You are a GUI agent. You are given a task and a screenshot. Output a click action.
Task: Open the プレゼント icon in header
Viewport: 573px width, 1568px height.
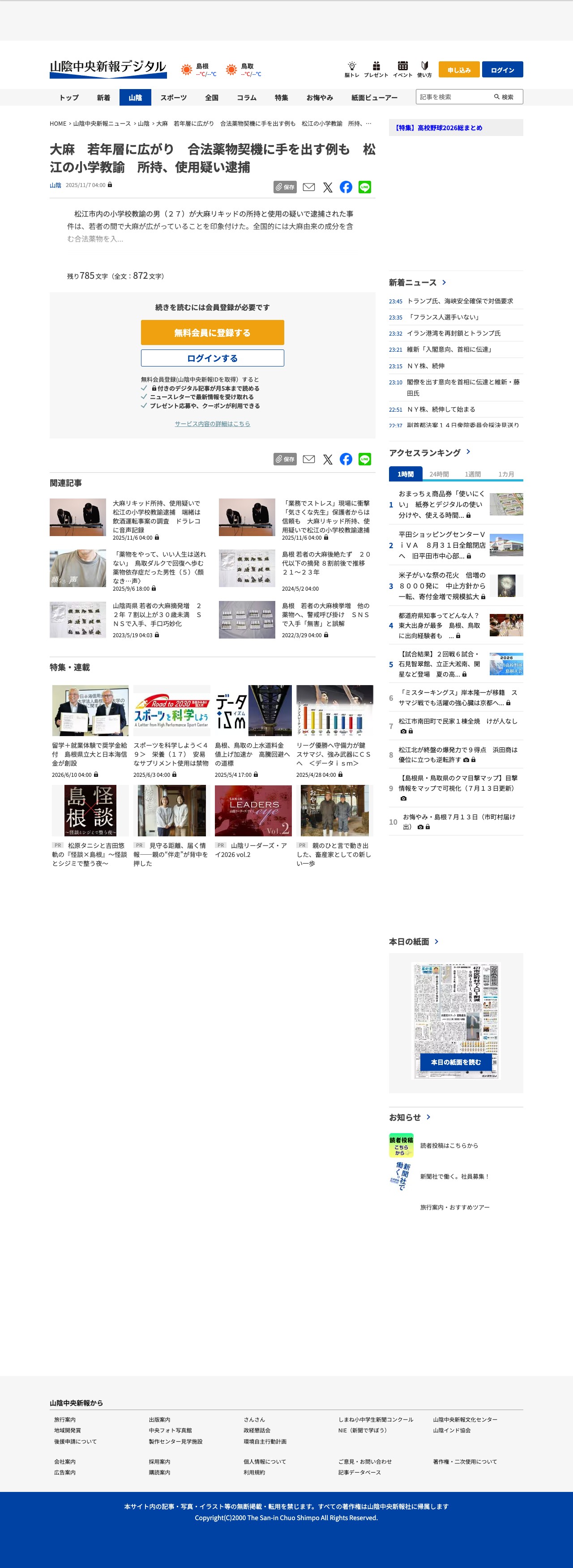pyautogui.click(x=376, y=69)
